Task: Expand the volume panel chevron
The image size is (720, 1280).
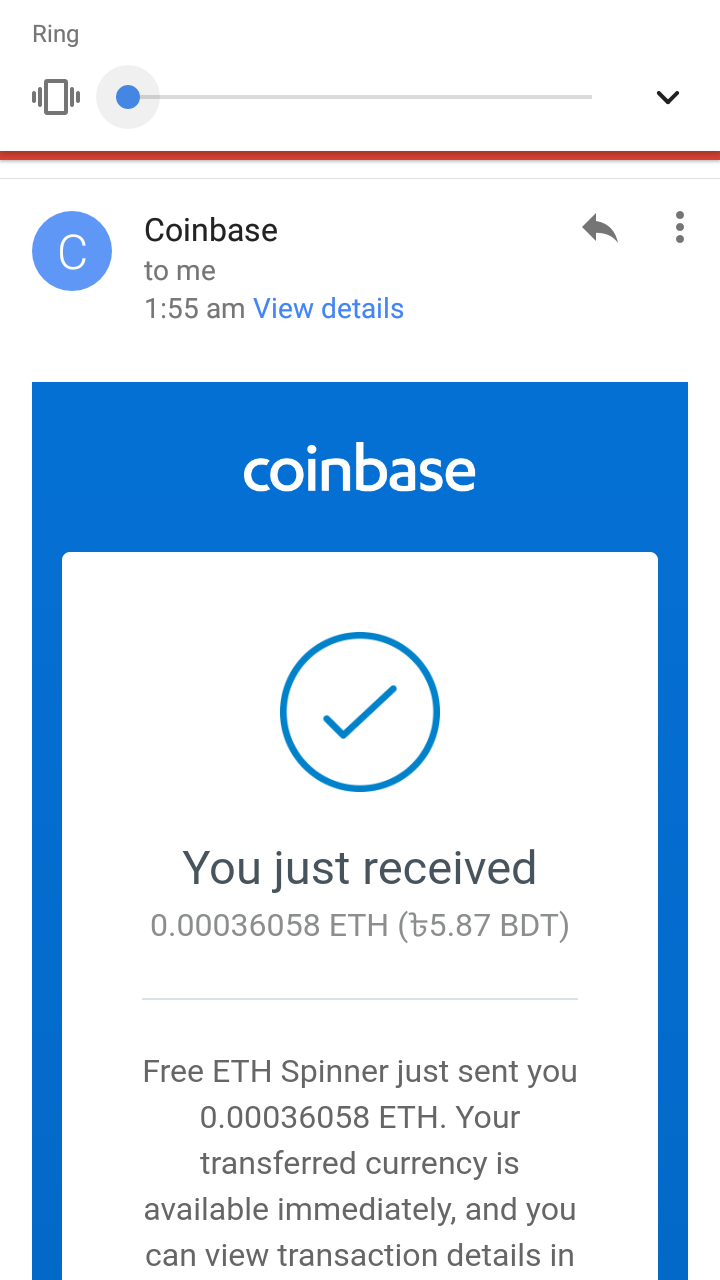Action: [667, 97]
